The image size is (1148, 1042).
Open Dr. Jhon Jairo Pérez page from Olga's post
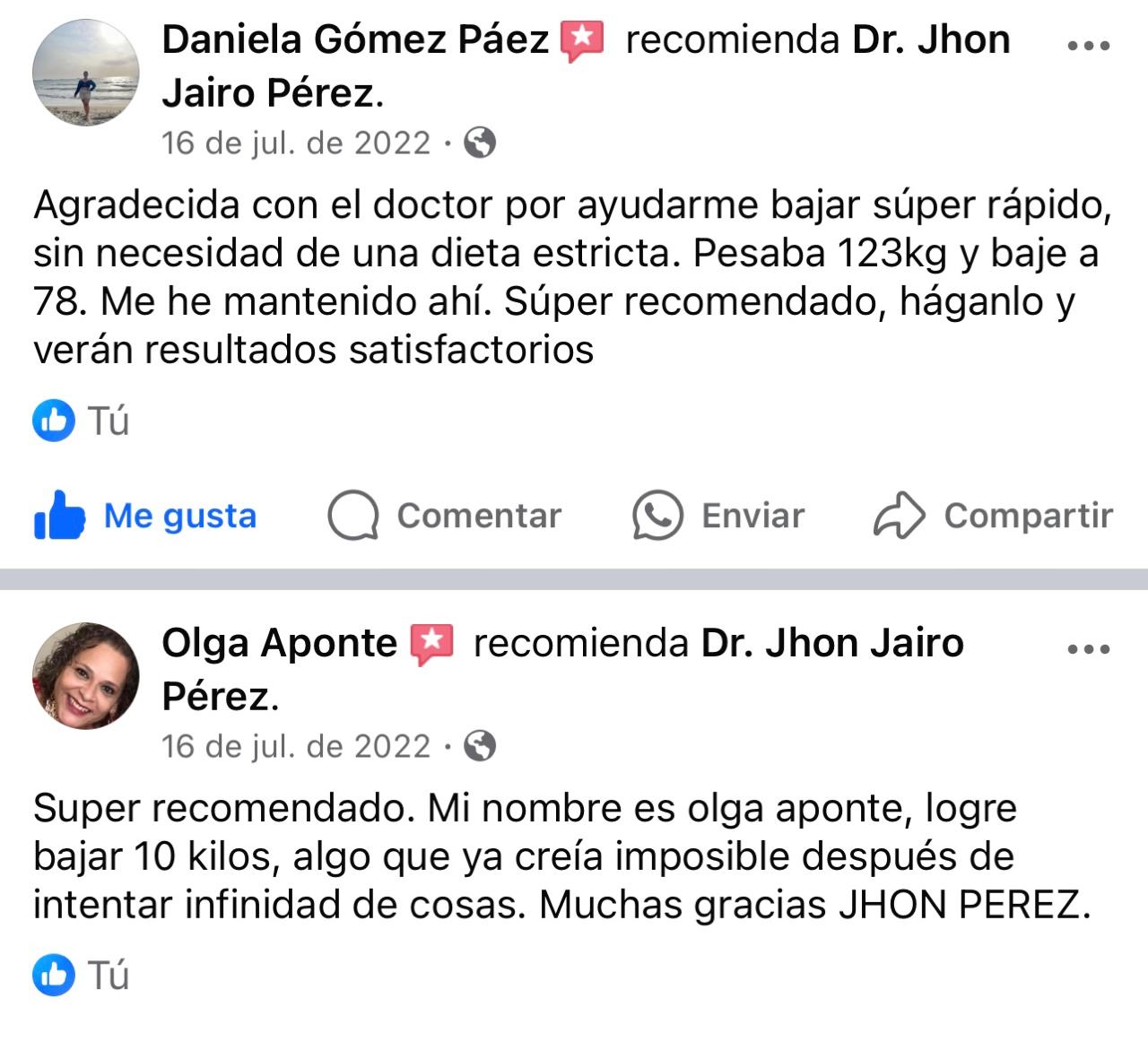[831, 643]
